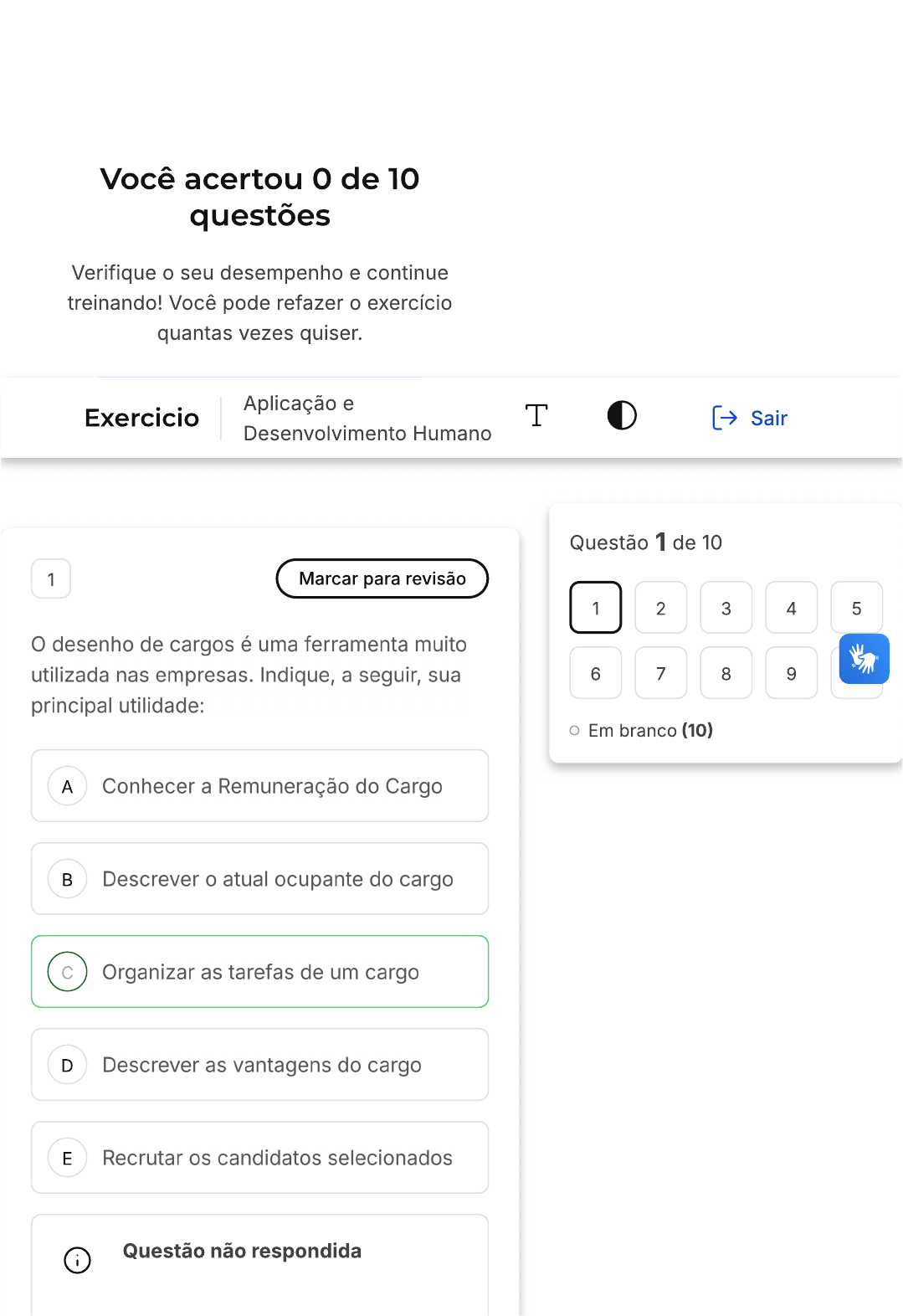Pick option D Descrever as vantagens do cargo
The height and width of the screenshot is (1316, 903).
coord(260,1065)
